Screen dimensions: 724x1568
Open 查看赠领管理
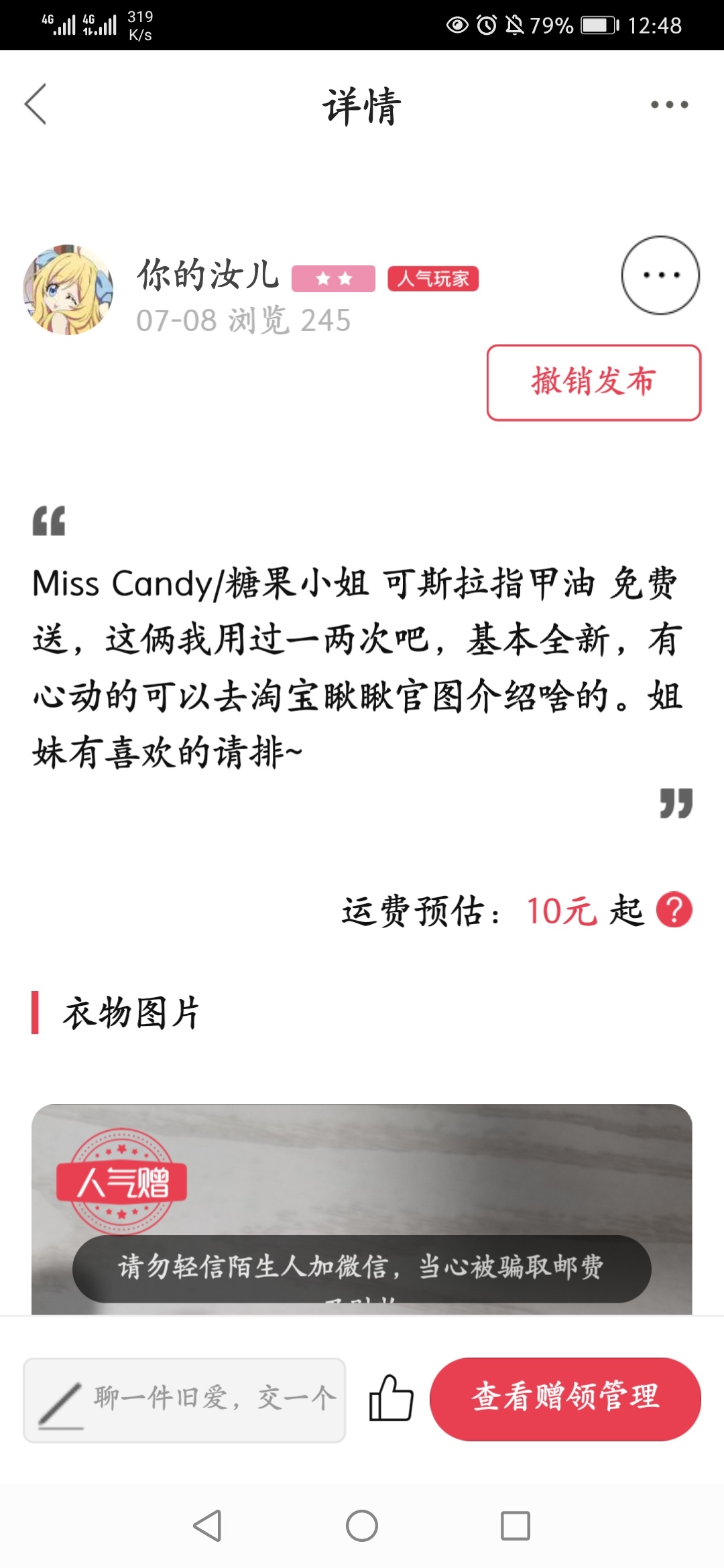point(565,1398)
